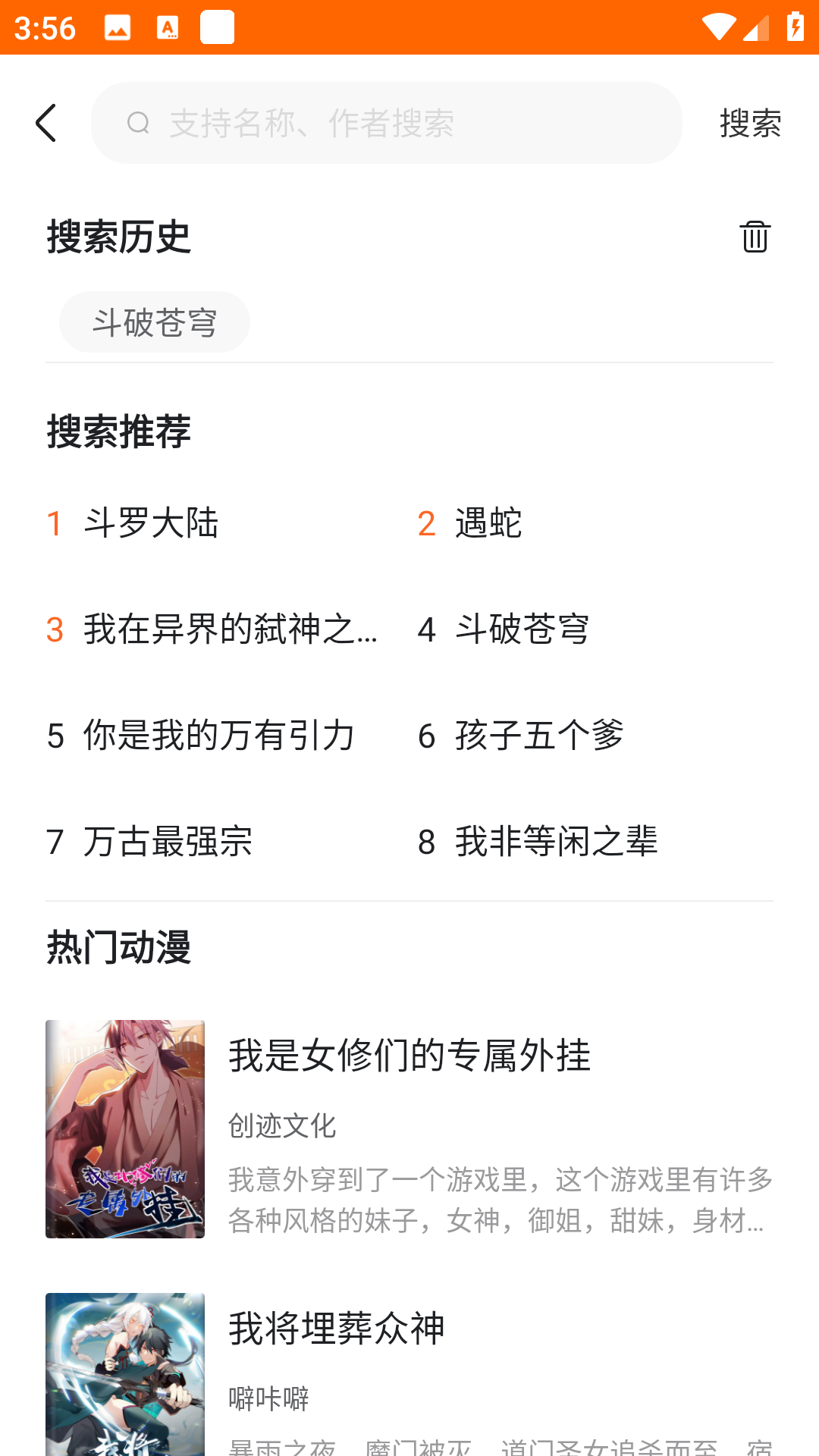Tap the 搜索 button

[749, 123]
